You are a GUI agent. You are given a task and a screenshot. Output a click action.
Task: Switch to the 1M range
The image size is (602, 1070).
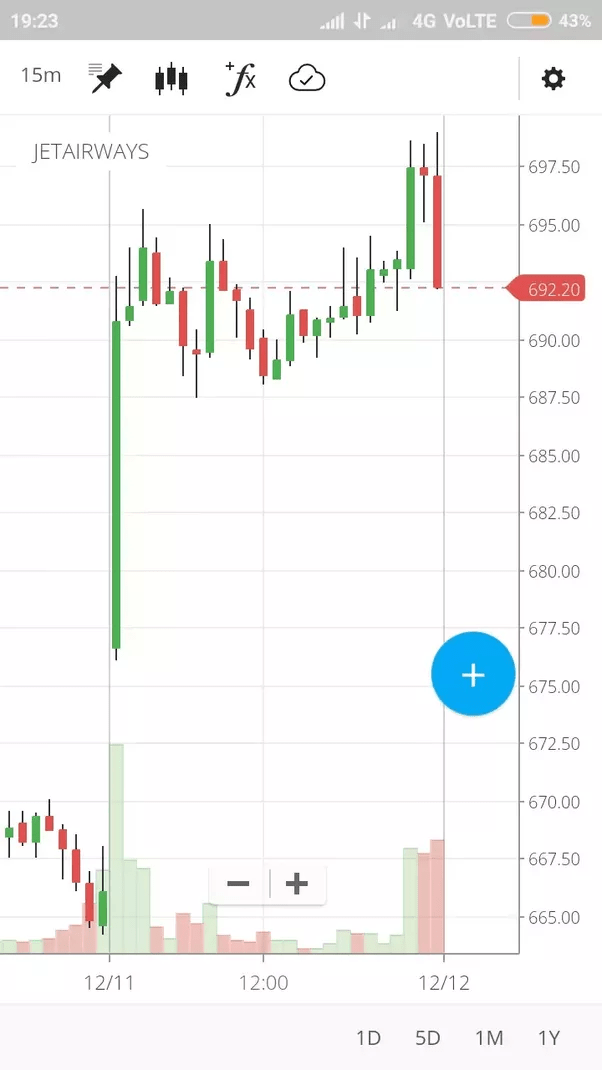point(489,1038)
